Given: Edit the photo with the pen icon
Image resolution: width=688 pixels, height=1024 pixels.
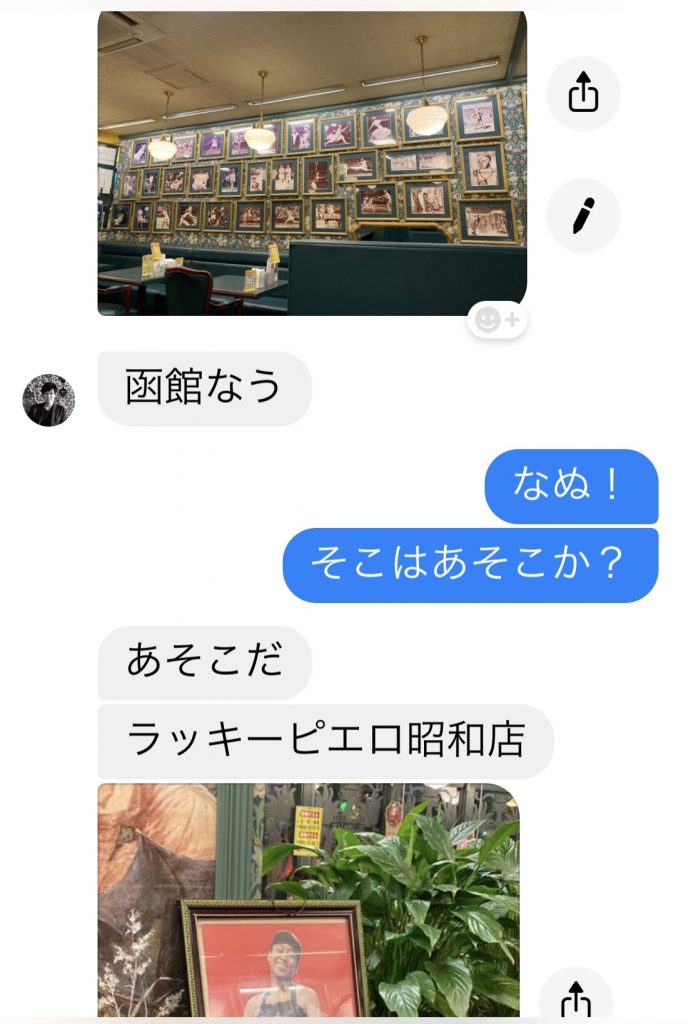Looking at the screenshot, I should coord(583,216).
